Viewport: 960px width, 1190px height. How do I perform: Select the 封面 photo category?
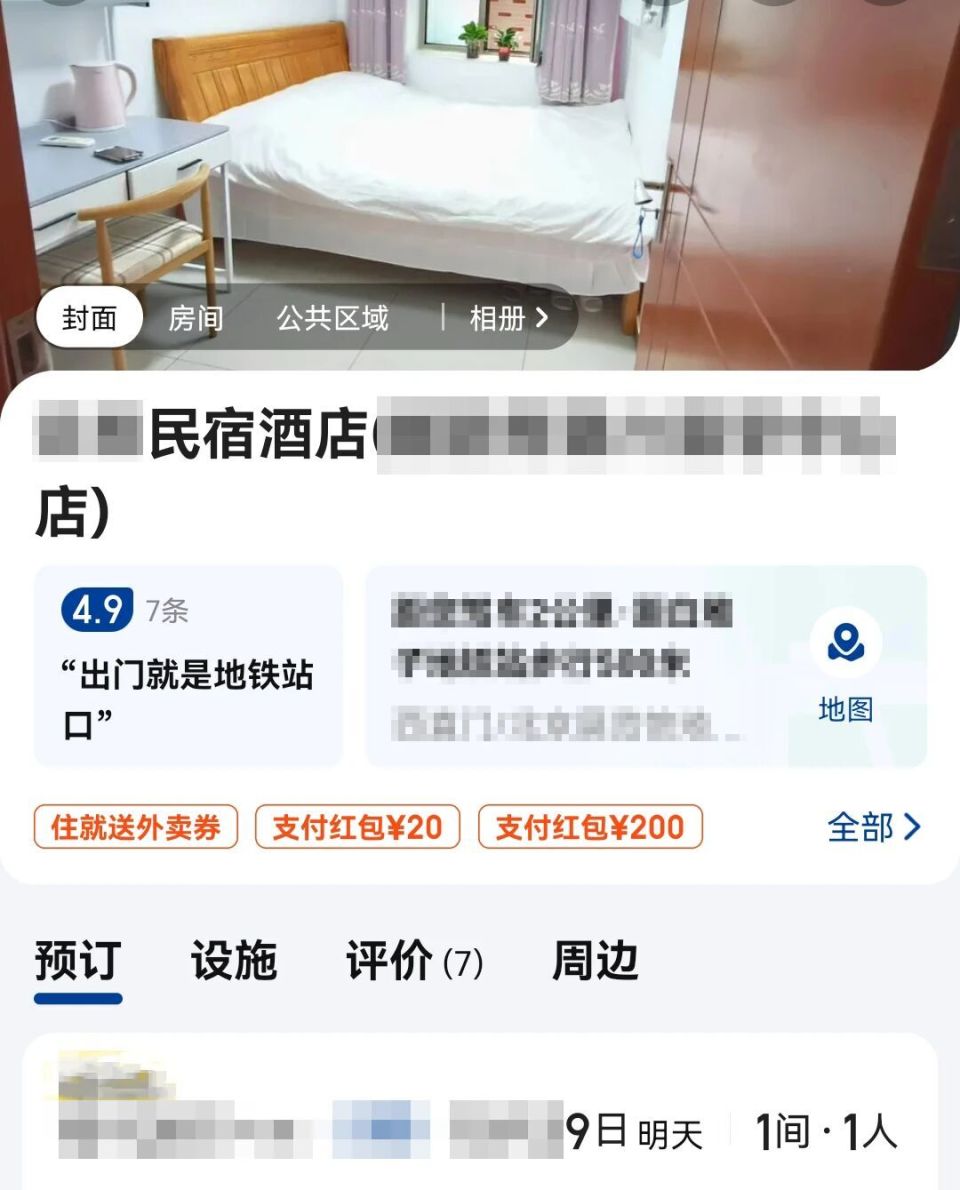coord(89,318)
